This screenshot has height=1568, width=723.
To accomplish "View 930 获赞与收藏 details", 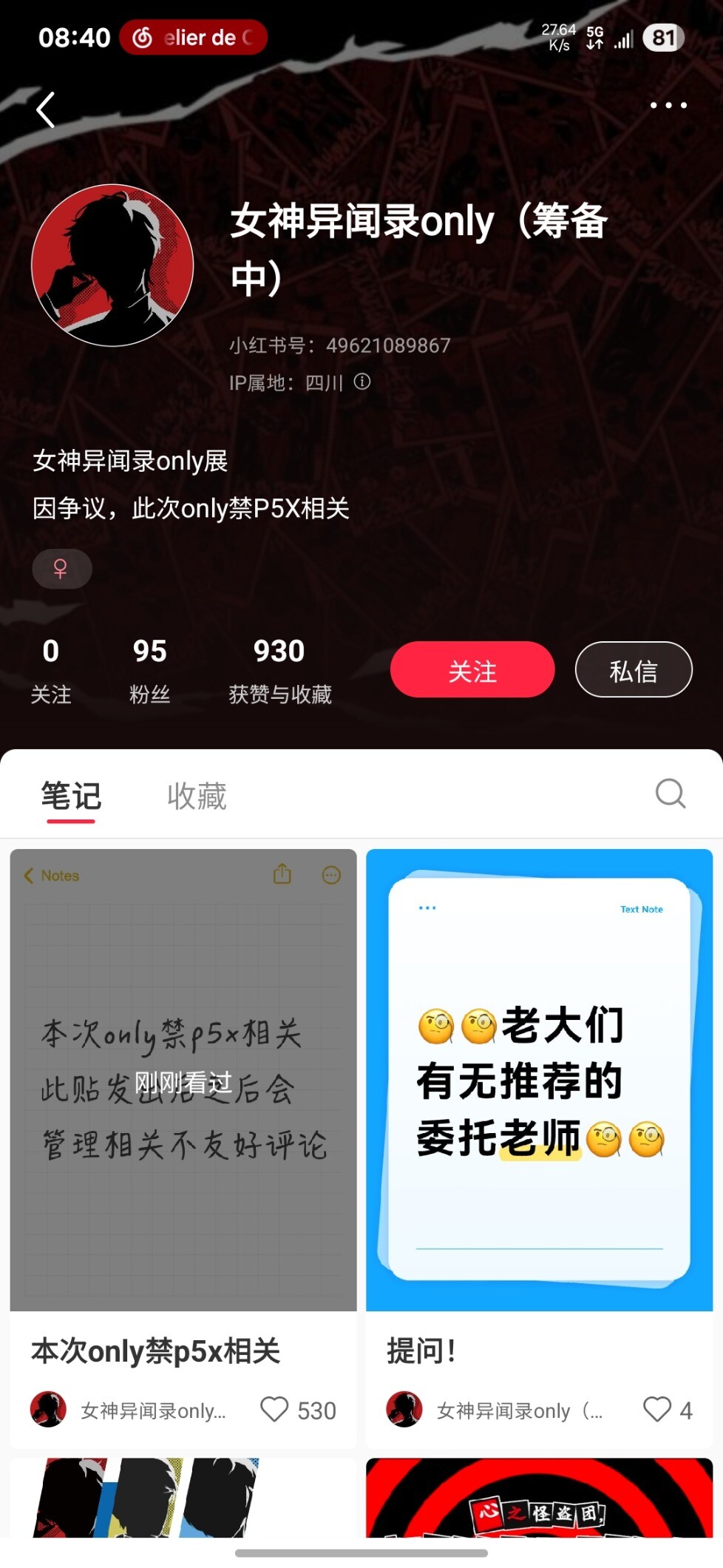I will 279,671.
